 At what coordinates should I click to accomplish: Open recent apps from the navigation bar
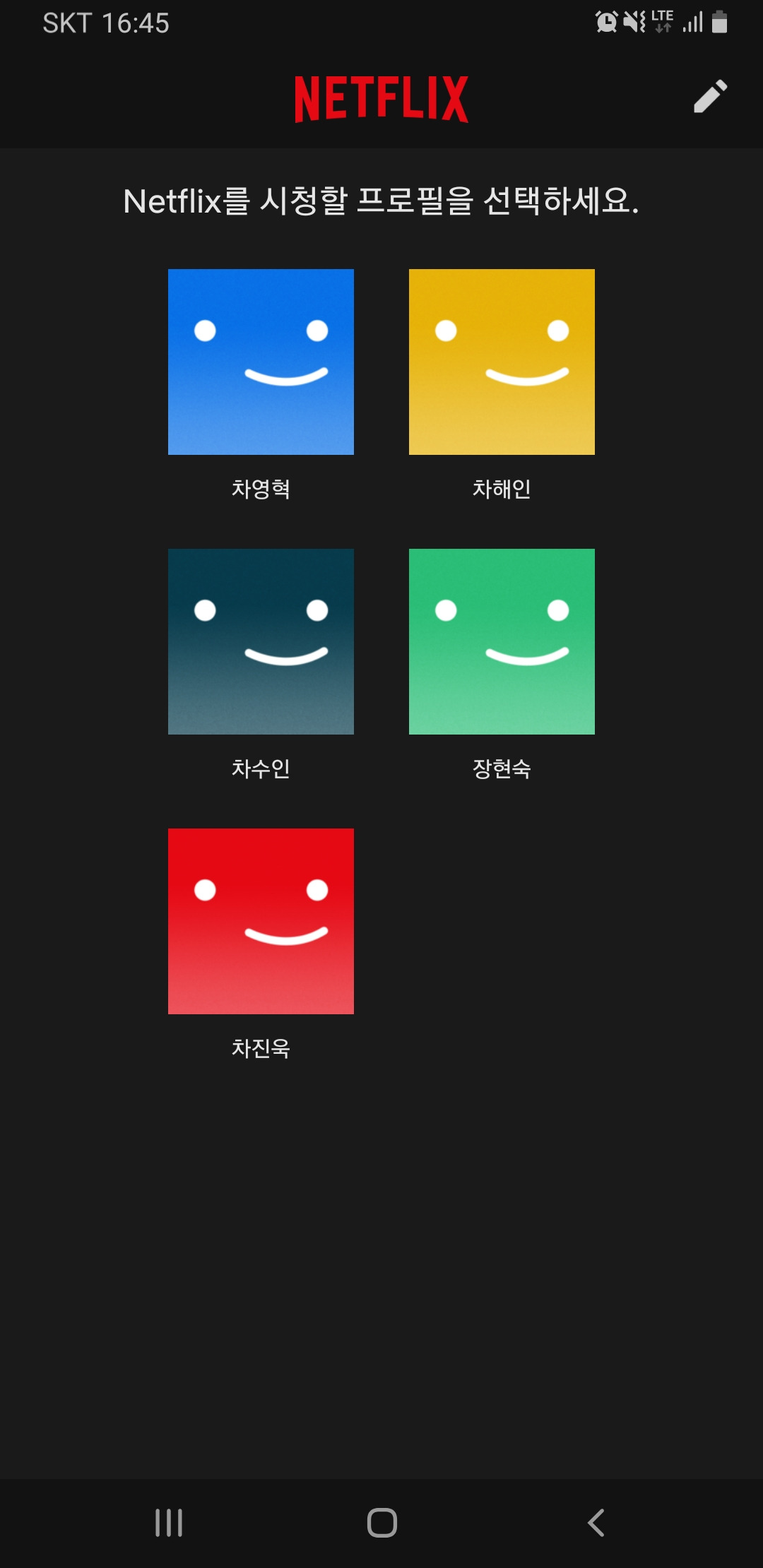click(x=169, y=1523)
